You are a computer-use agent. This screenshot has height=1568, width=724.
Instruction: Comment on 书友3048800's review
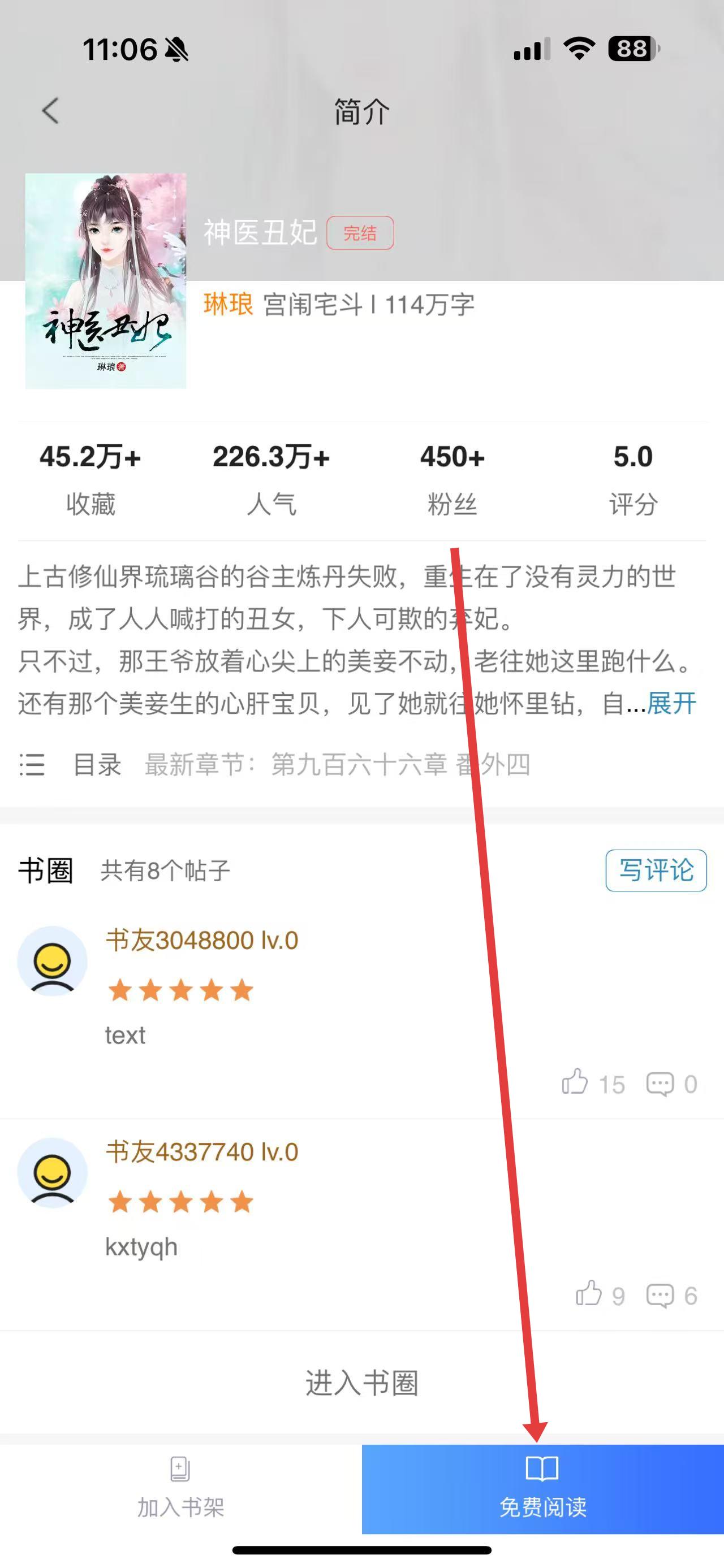click(x=660, y=1084)
